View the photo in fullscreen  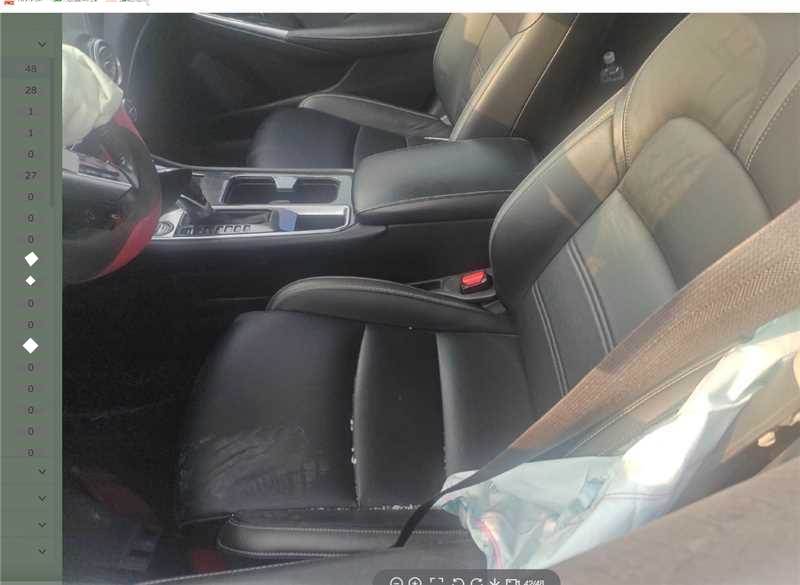[x=436, y=582]
